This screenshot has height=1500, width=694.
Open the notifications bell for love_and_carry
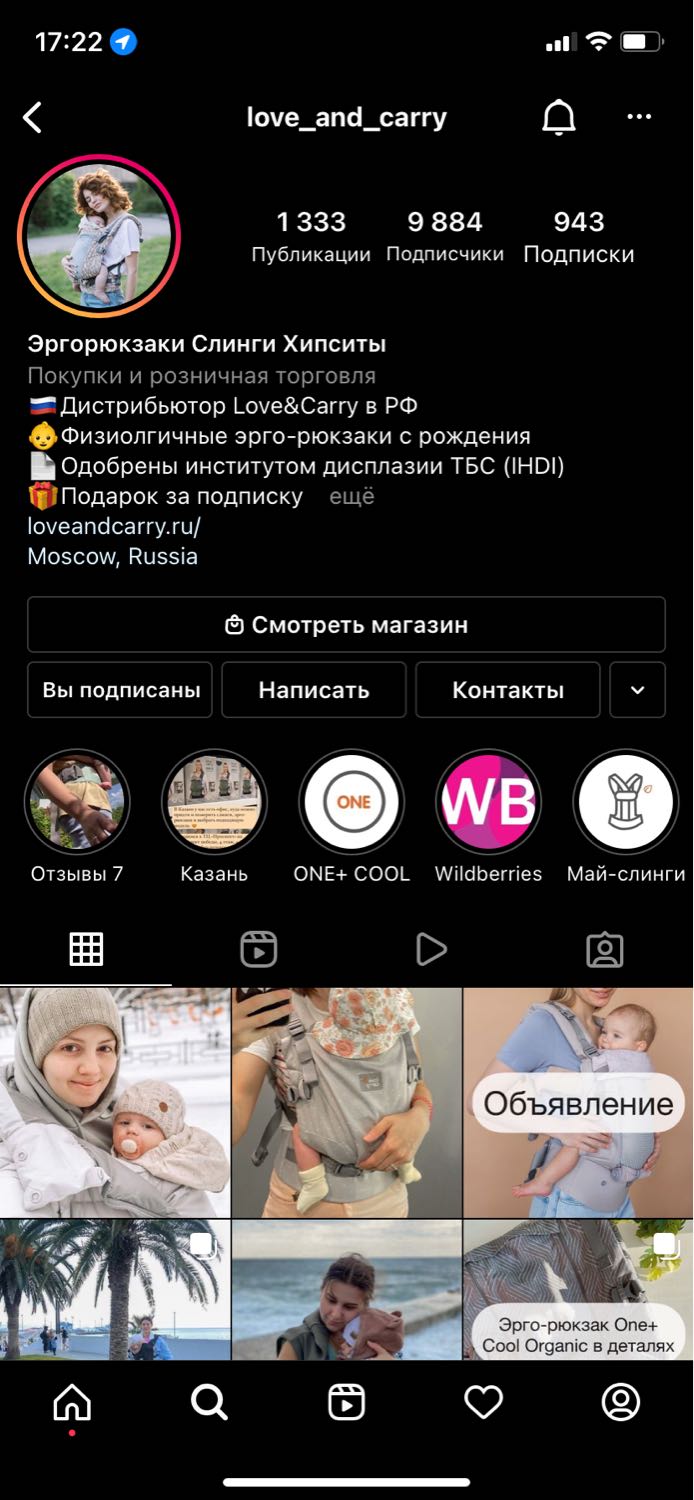559,118
